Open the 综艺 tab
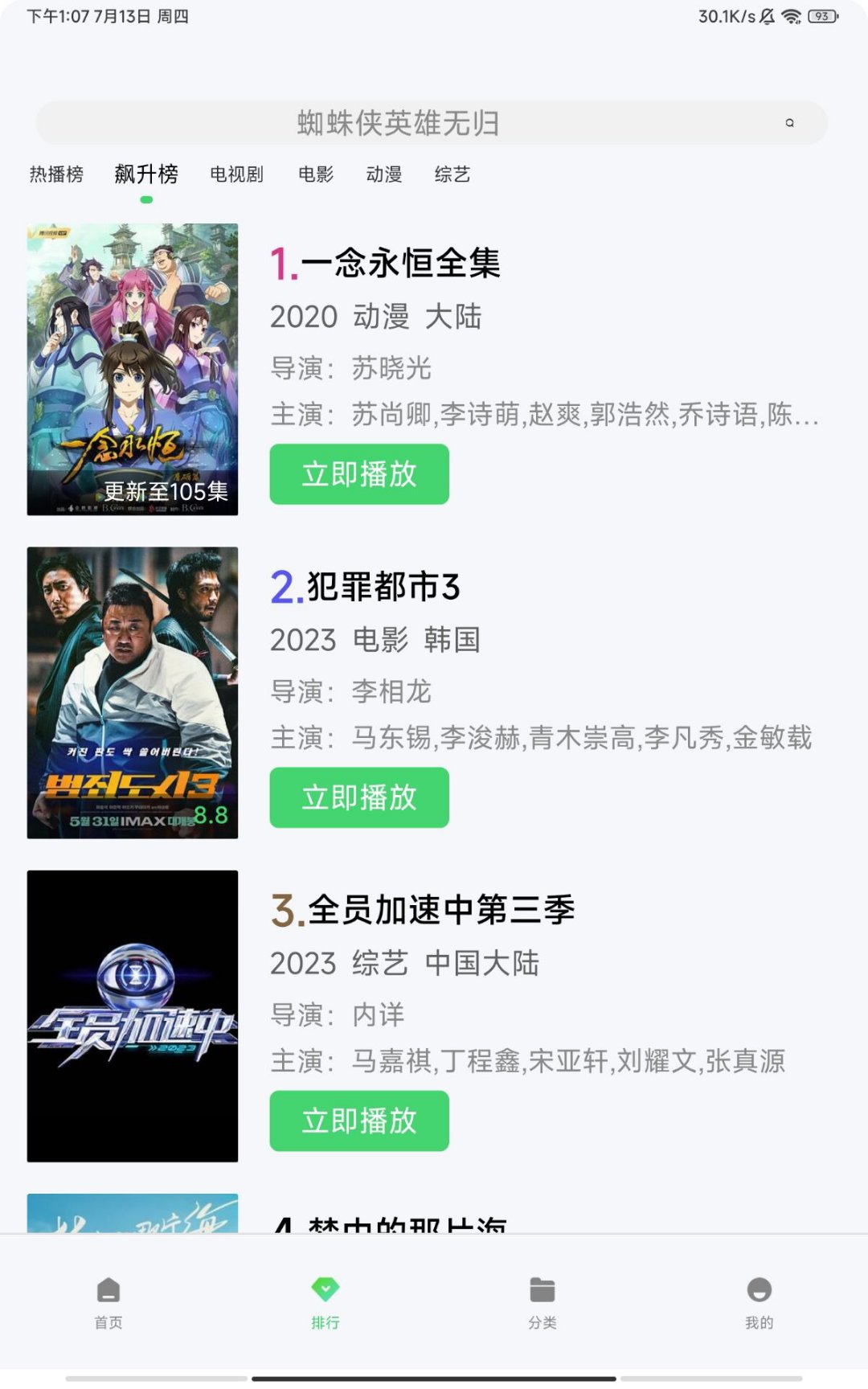The width and height of the screenshot is (868, 1389). 452,174
